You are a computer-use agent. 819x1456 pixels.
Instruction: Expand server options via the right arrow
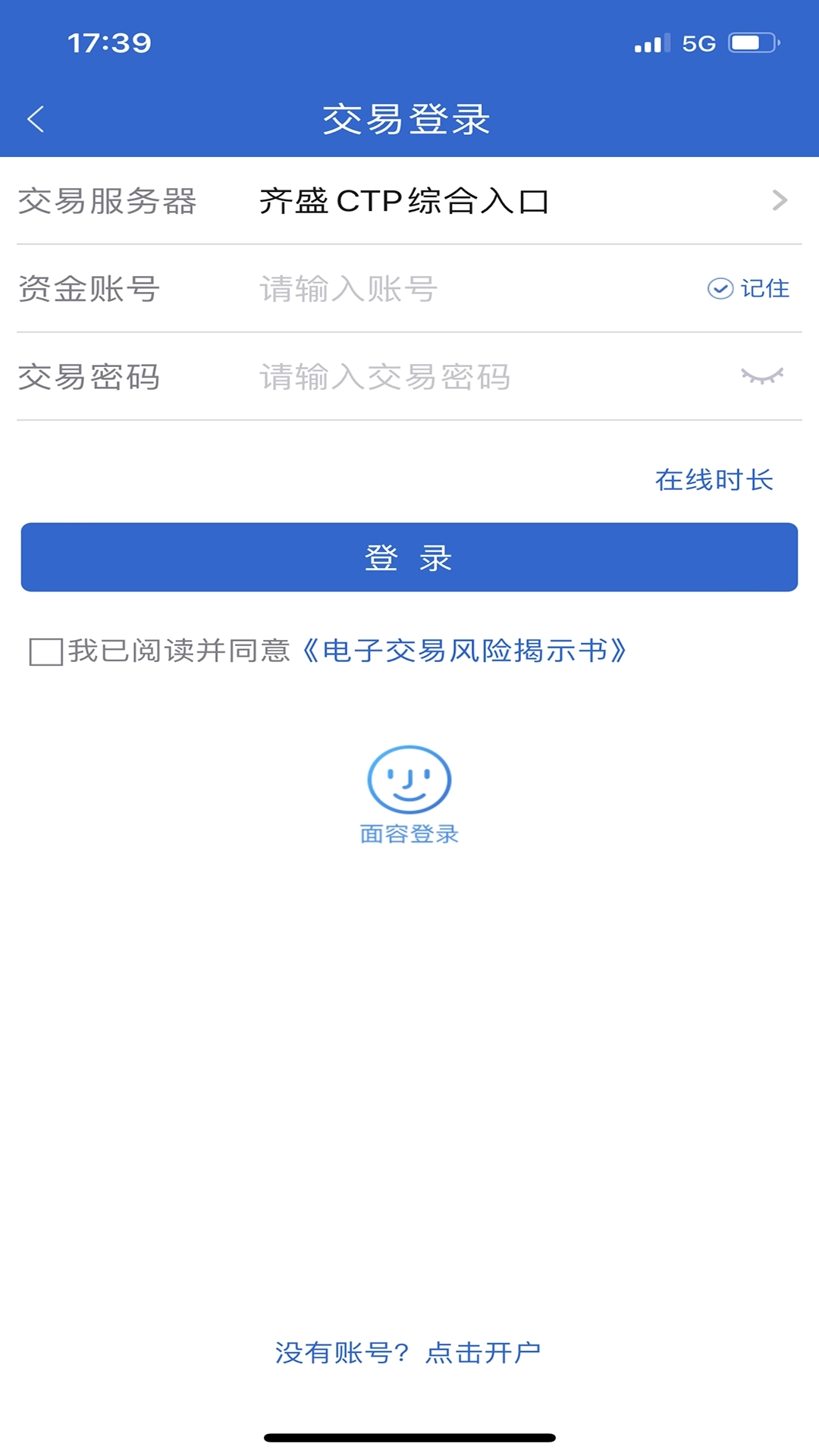(x=778, y=201)
